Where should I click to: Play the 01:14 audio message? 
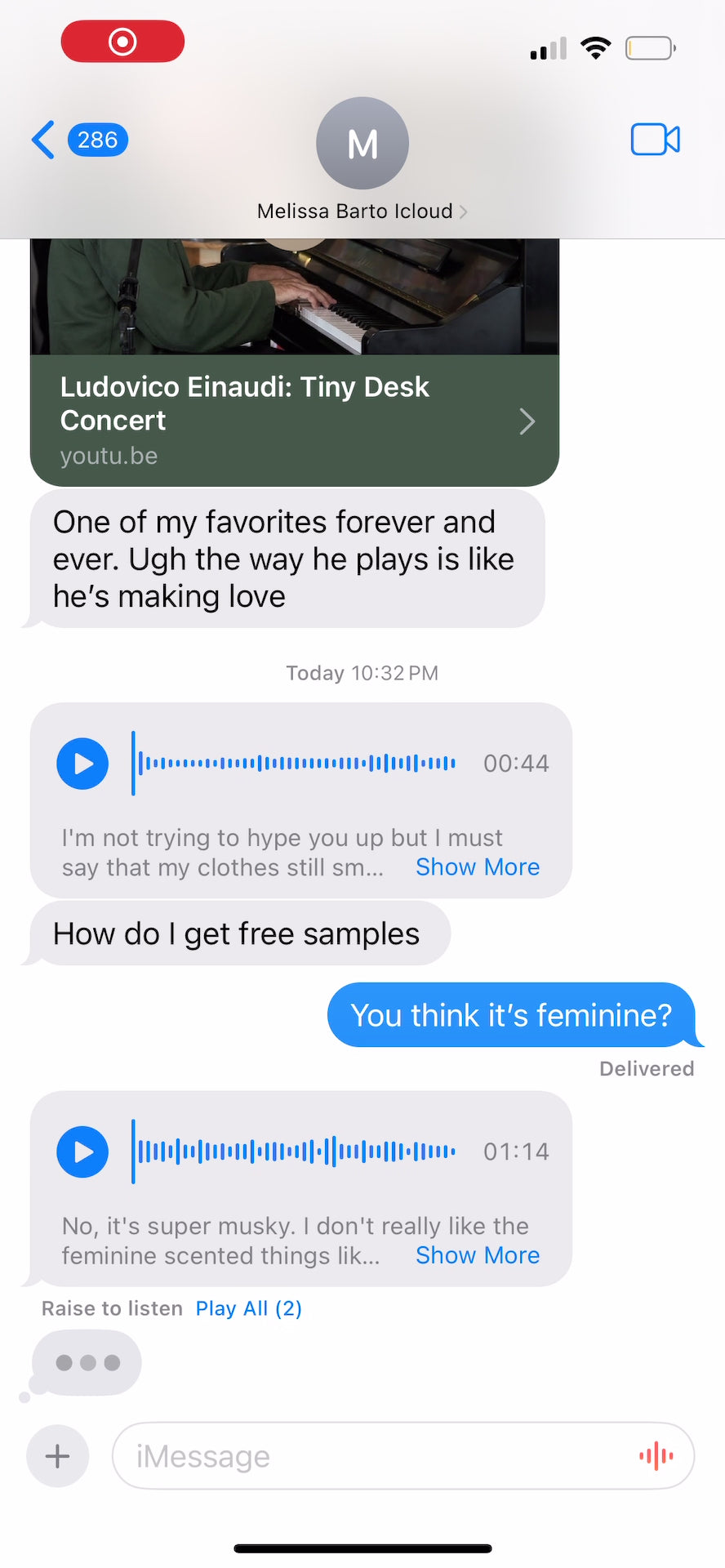click(x=82, y=1151)
